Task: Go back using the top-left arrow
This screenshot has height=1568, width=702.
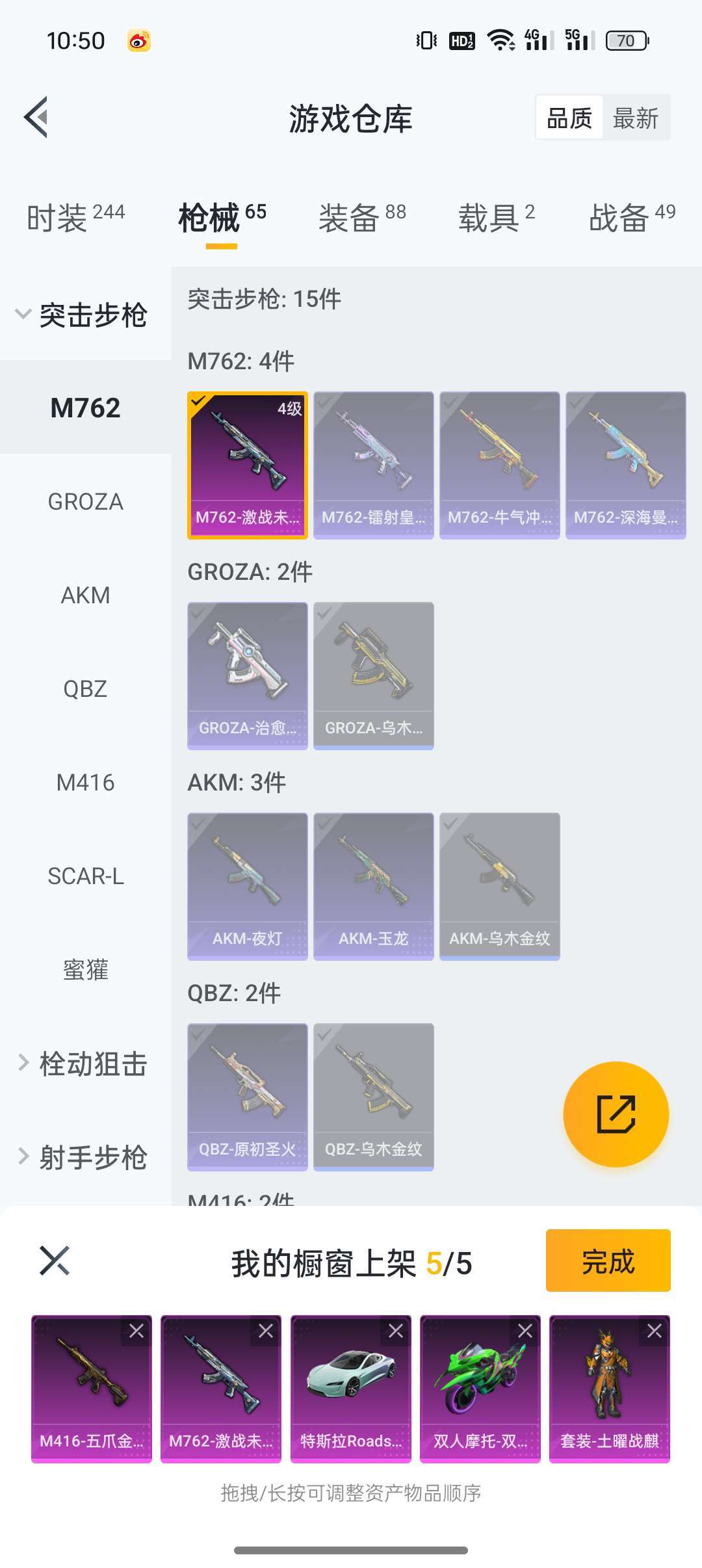Action: 36,118
